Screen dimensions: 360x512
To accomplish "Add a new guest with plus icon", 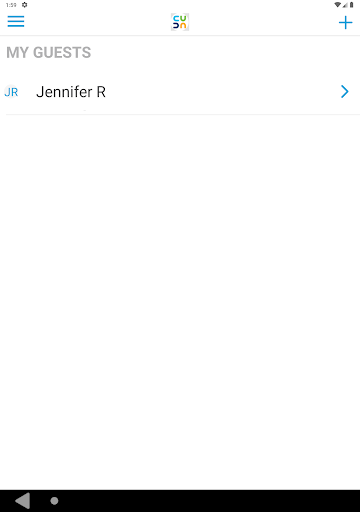I will click(345, 23).
